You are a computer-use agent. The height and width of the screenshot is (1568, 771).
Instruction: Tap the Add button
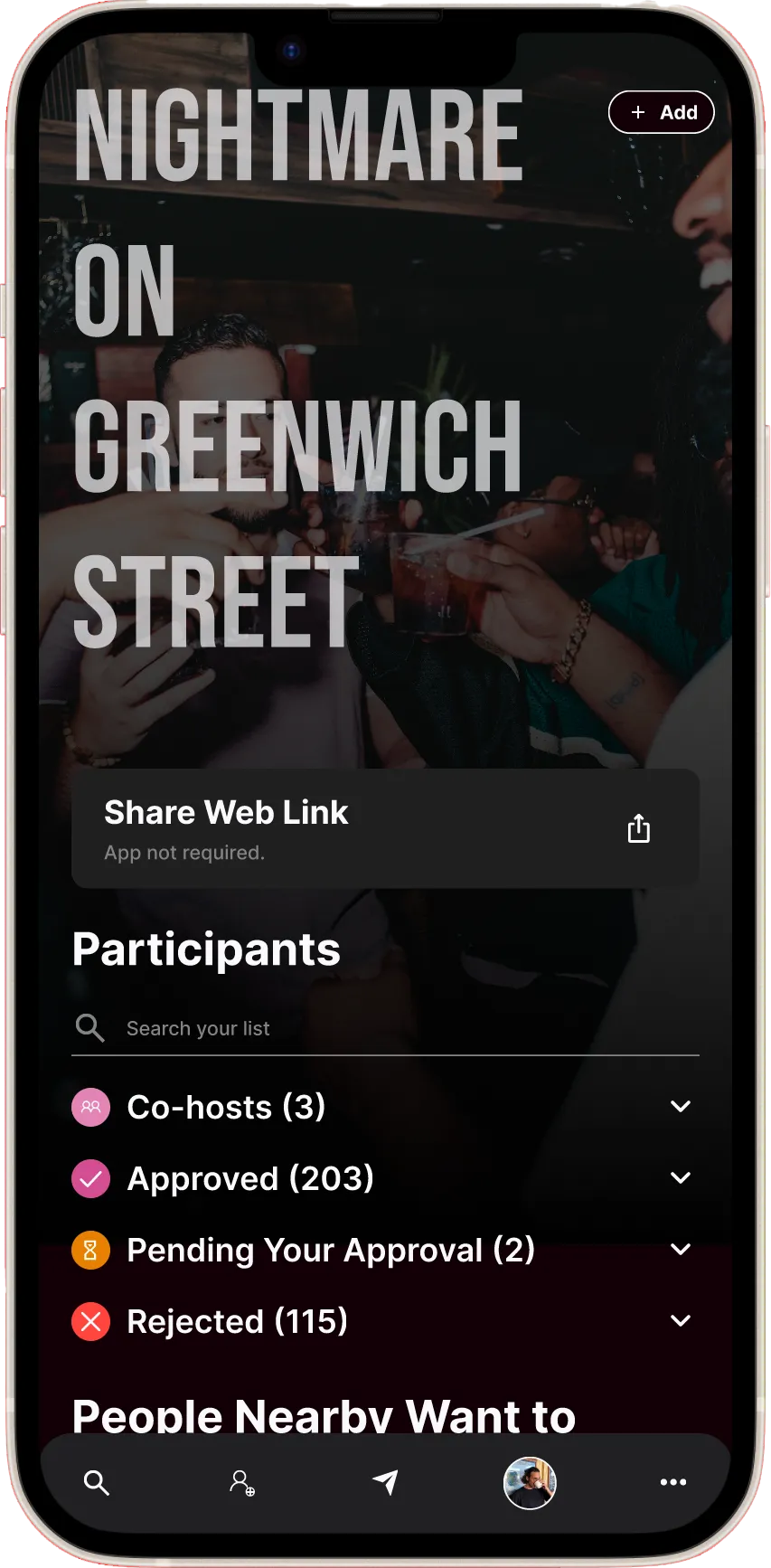click(661, 112)
